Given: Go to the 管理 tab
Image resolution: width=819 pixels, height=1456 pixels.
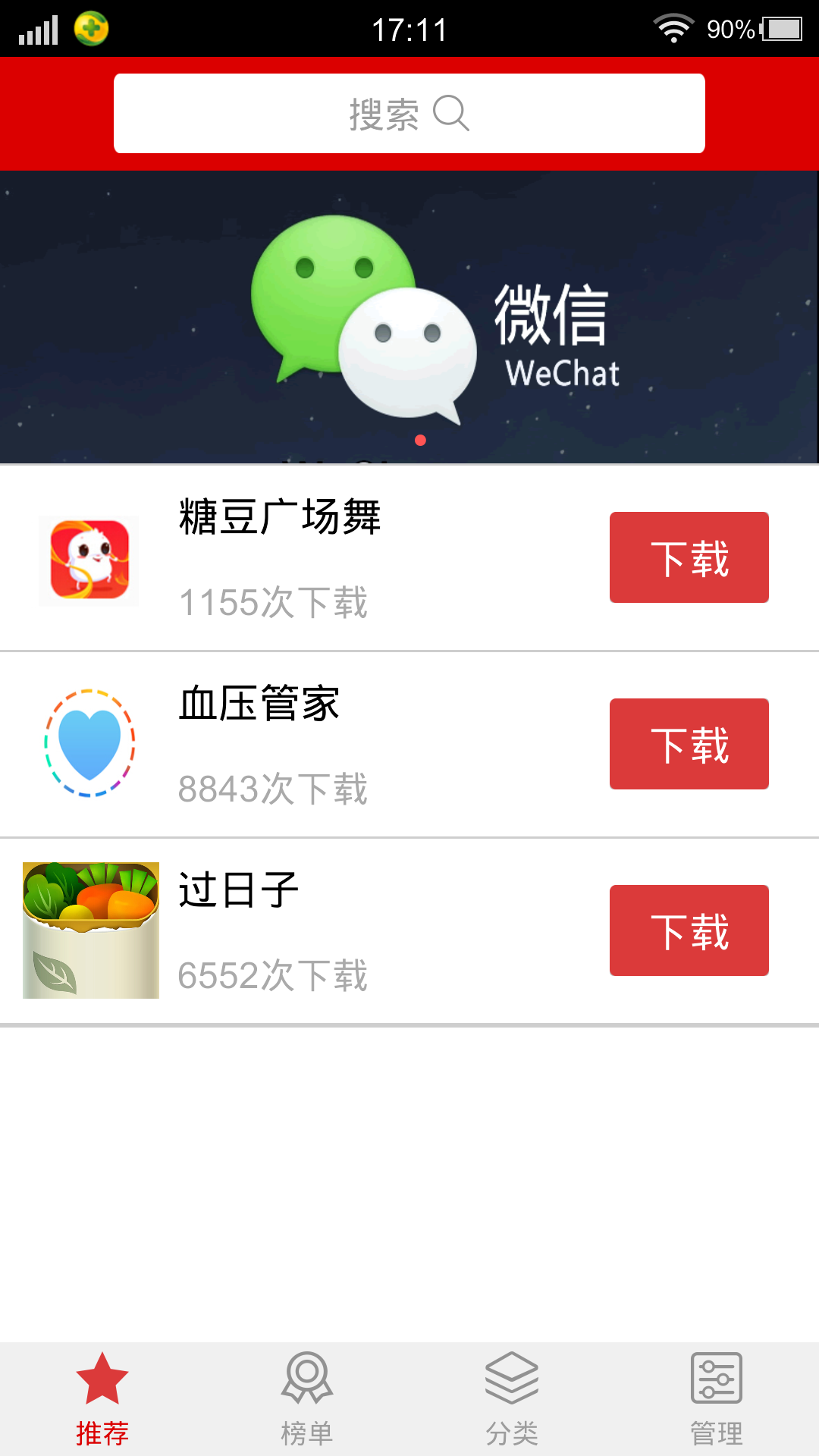Looking at the screenshot, I should pyautogui.click(x=717, y=1399).
